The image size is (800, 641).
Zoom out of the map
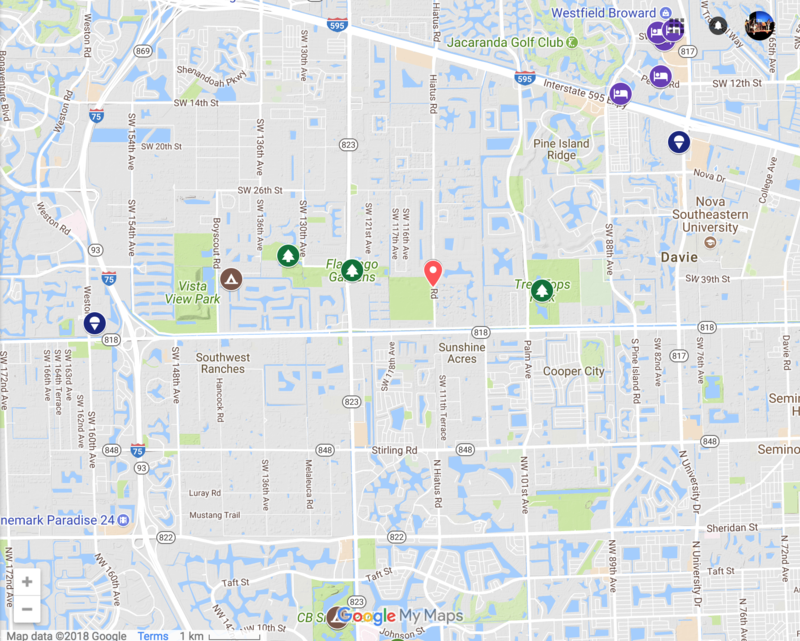coord(26,608)
